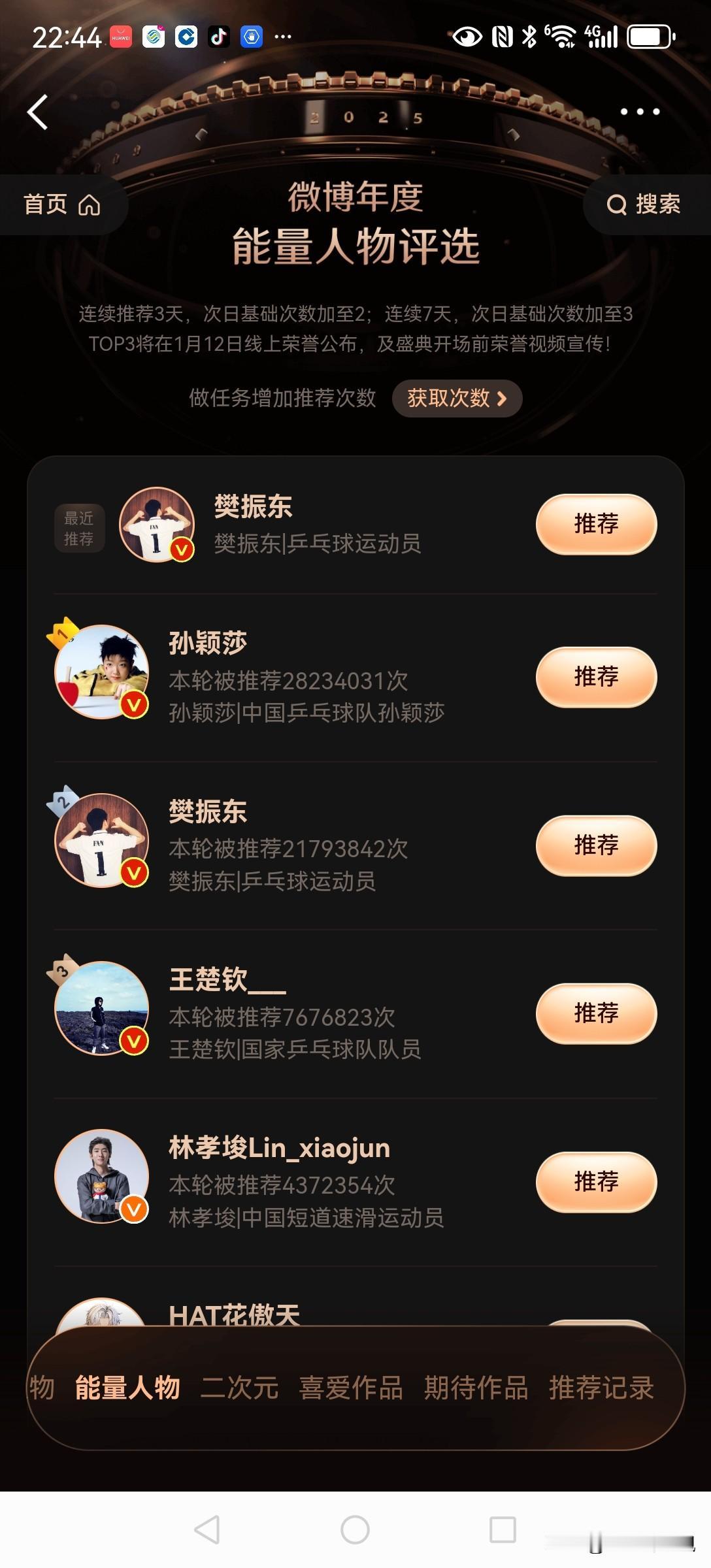This screenshot has width=711, height=1568.
Task: Select the 能量人物 tab
Action: (x=127, y=1388)
